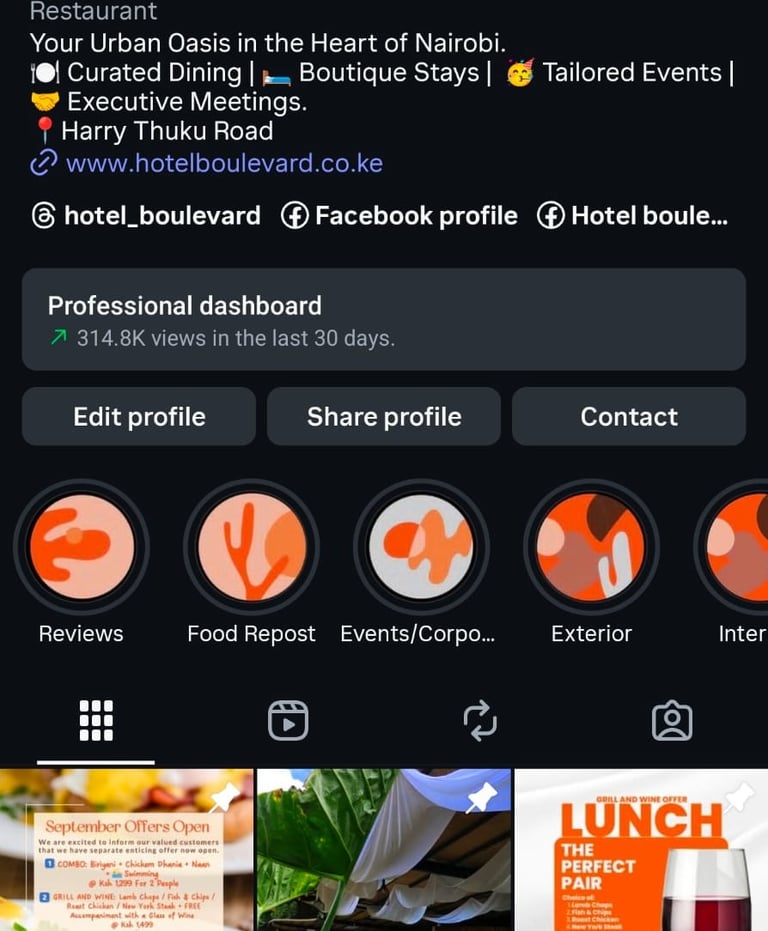Open the www.hotelboulevard.co.ke website link
Image resolution: width=768 pixels, height=931 pixels.
point(223,163)
